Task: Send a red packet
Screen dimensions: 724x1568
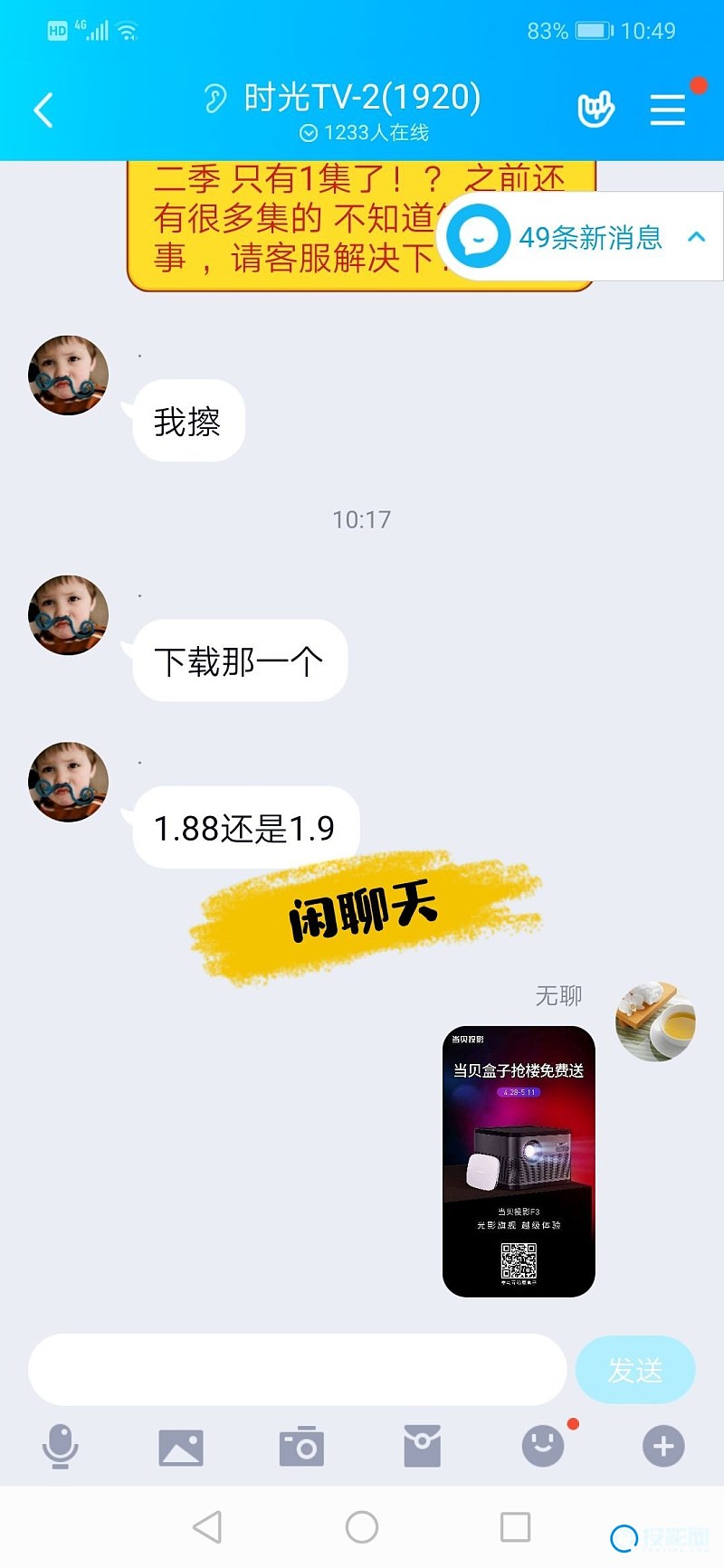Action: pos(422,1446)
